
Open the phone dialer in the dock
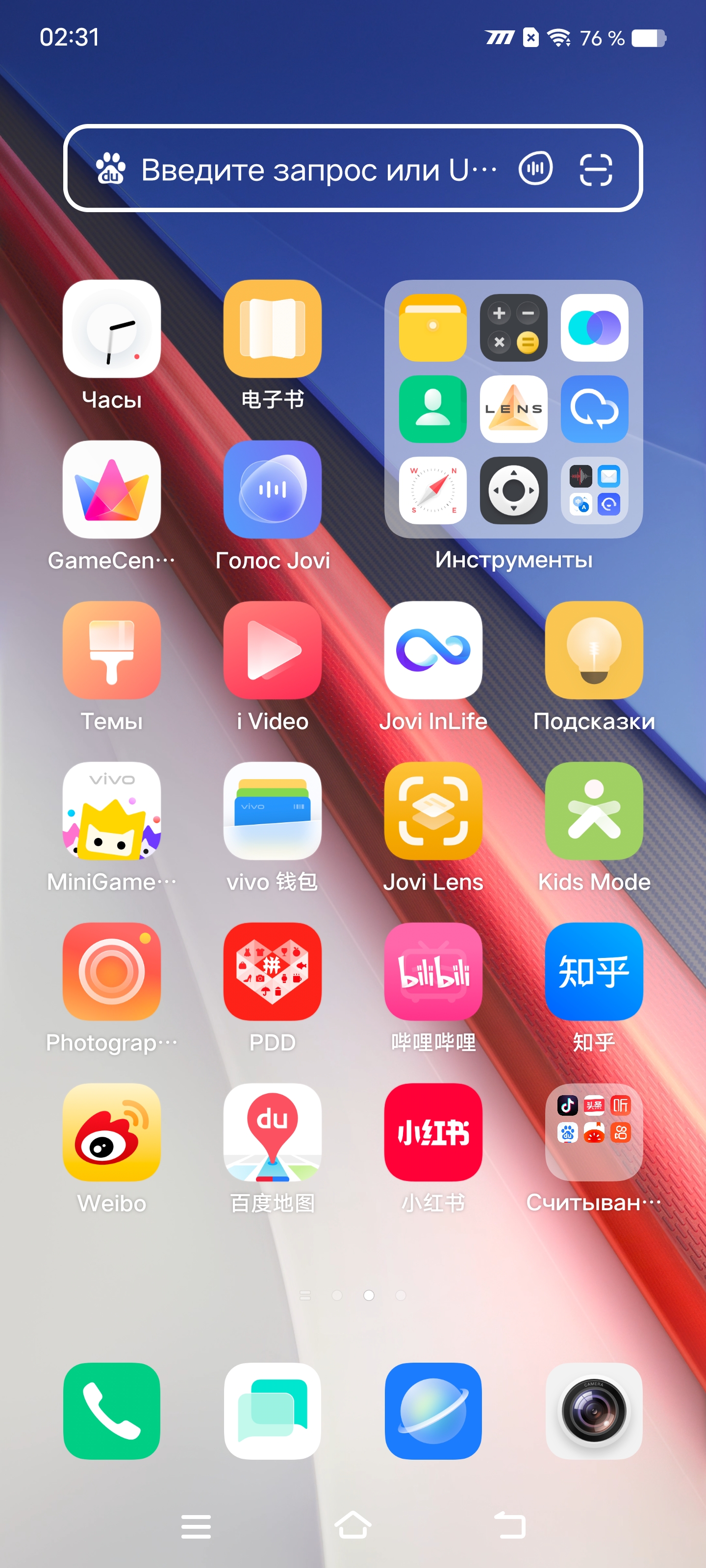pyautogui.click(x=111, y=1411)
